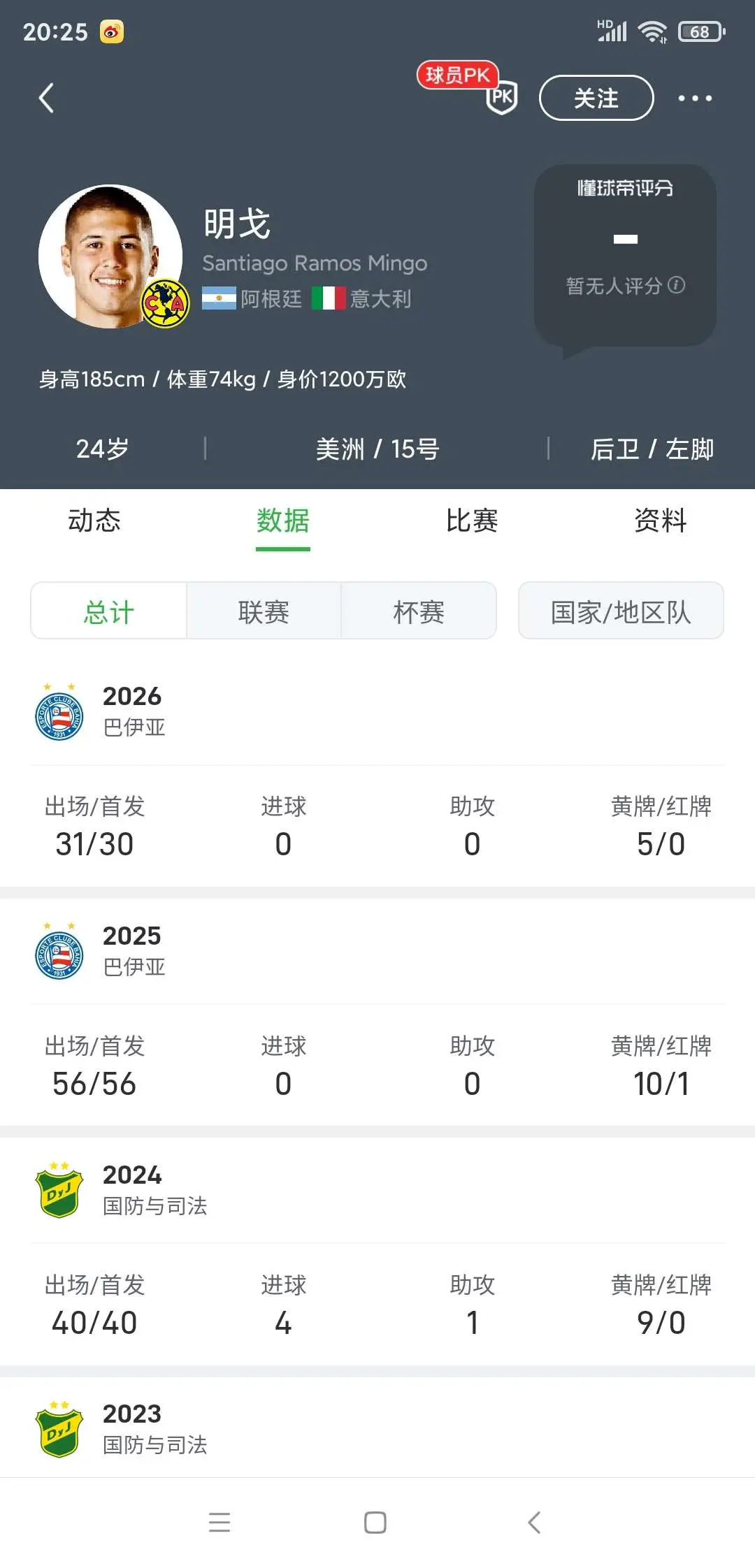
Task: Follow the player with 关注 button
Action: click(x=596, y=98)
